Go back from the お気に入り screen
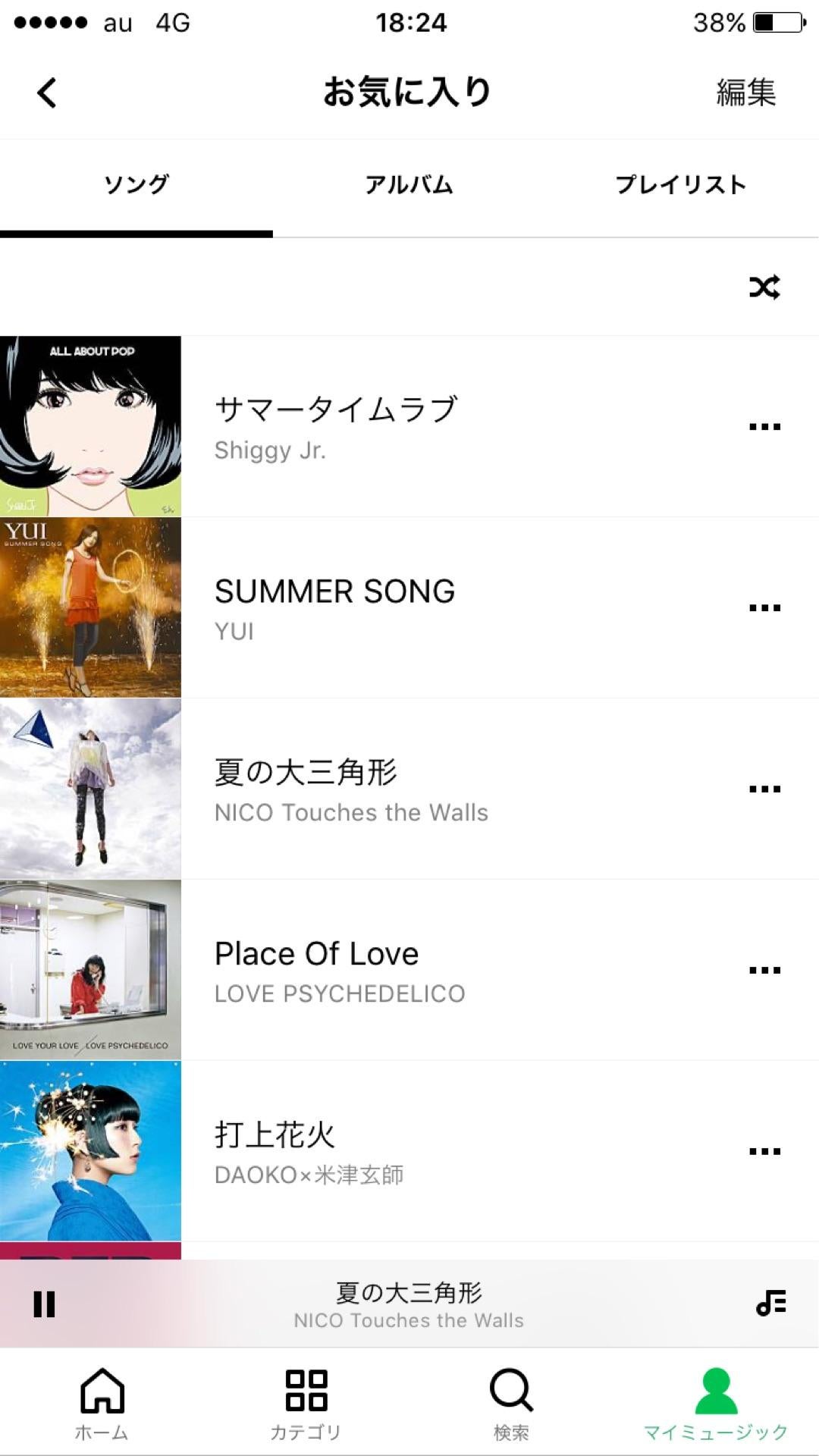Viewport: 819px width, 1456px height. [x=47, y=93]
